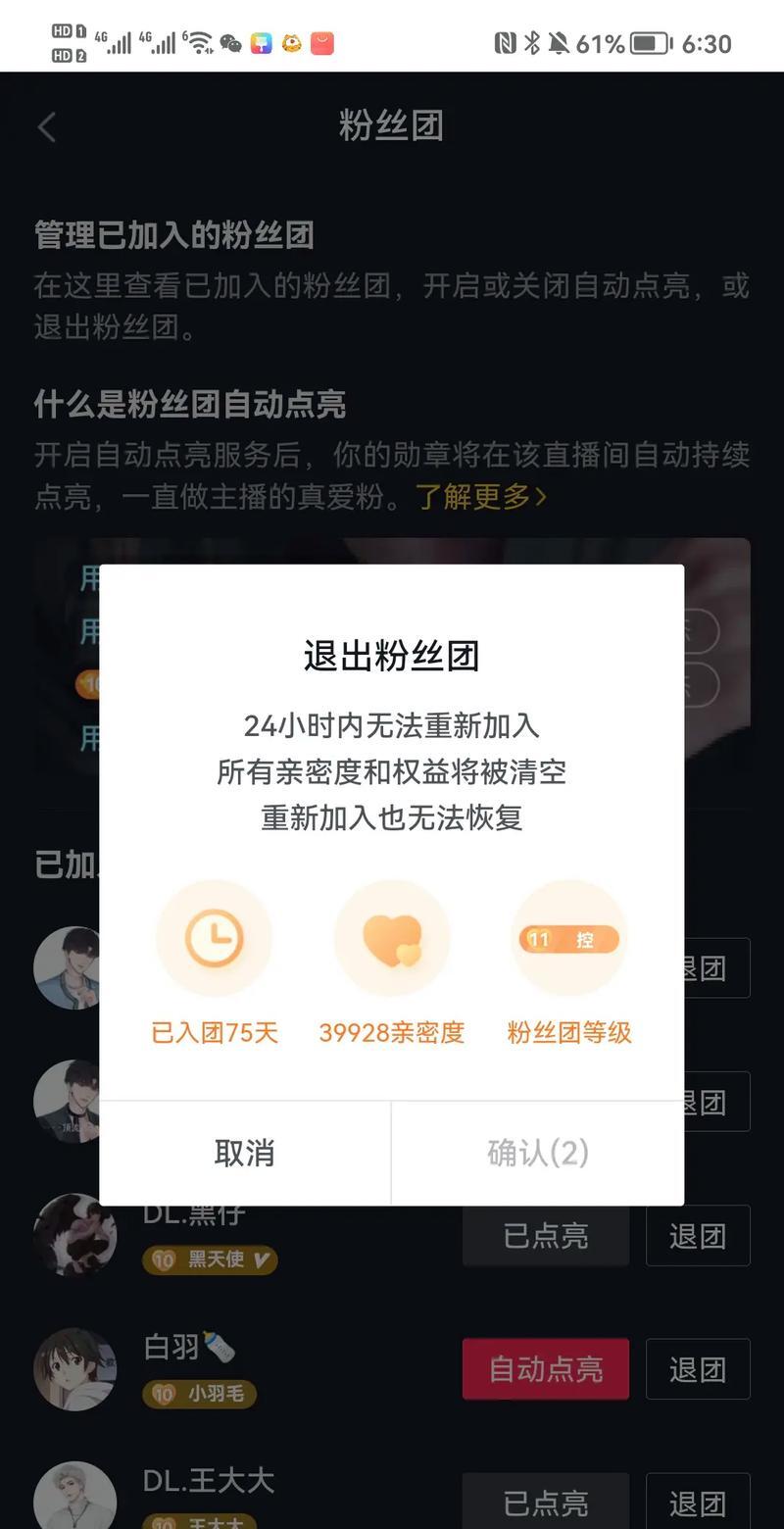Open DL.黑仔's profile avatar
The height and width of the screenshot is (1529, 784).
point(74,1235)
